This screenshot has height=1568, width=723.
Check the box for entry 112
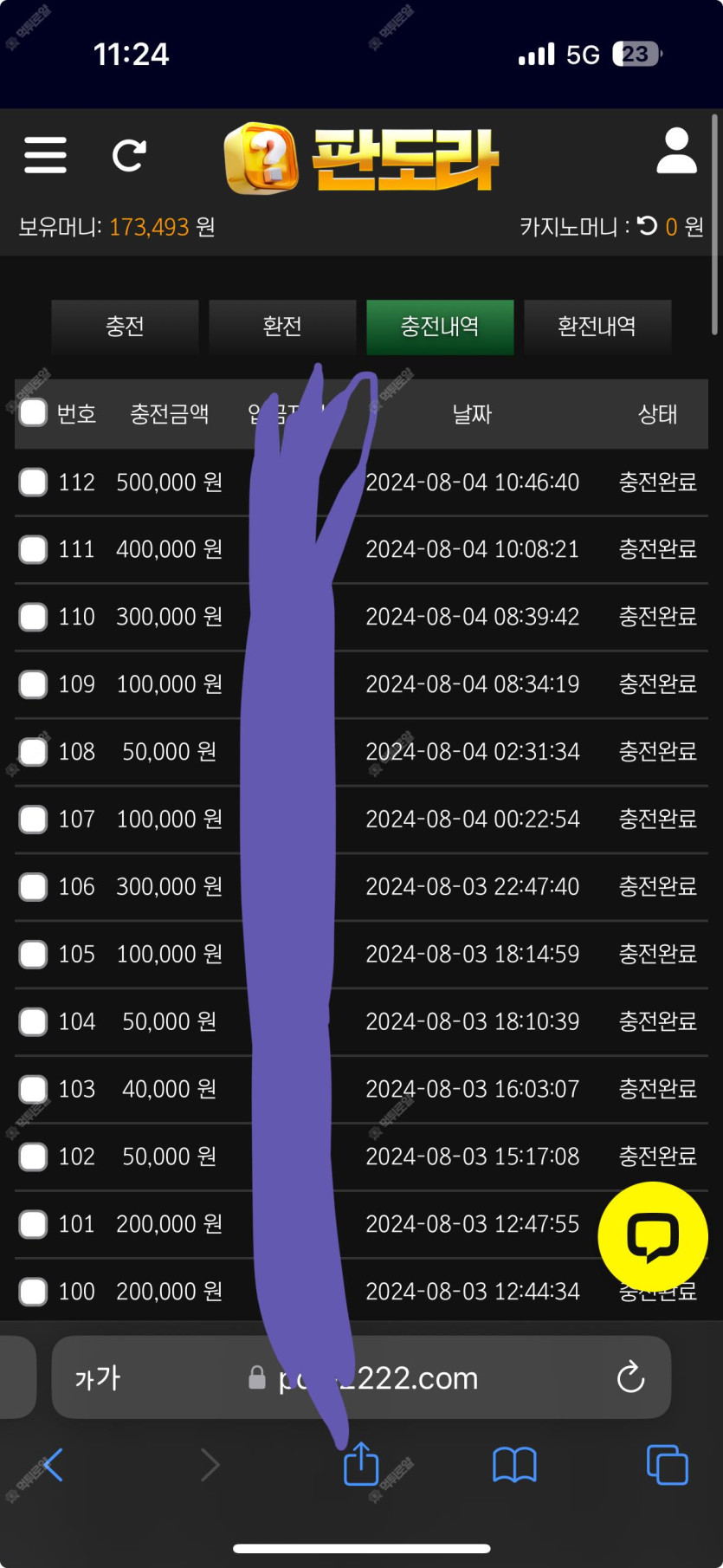(x=33, y=482)
